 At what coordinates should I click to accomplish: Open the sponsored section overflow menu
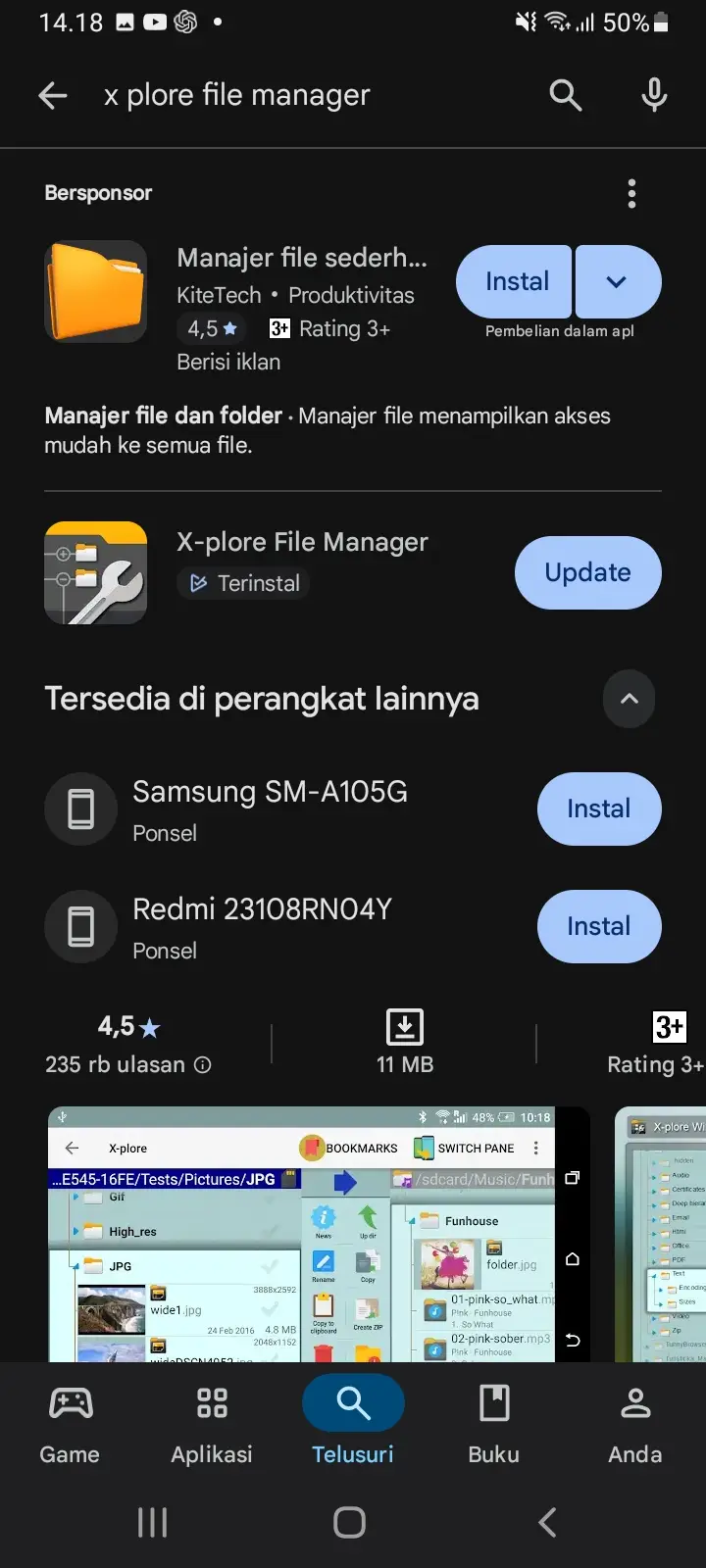pos(631,193)
